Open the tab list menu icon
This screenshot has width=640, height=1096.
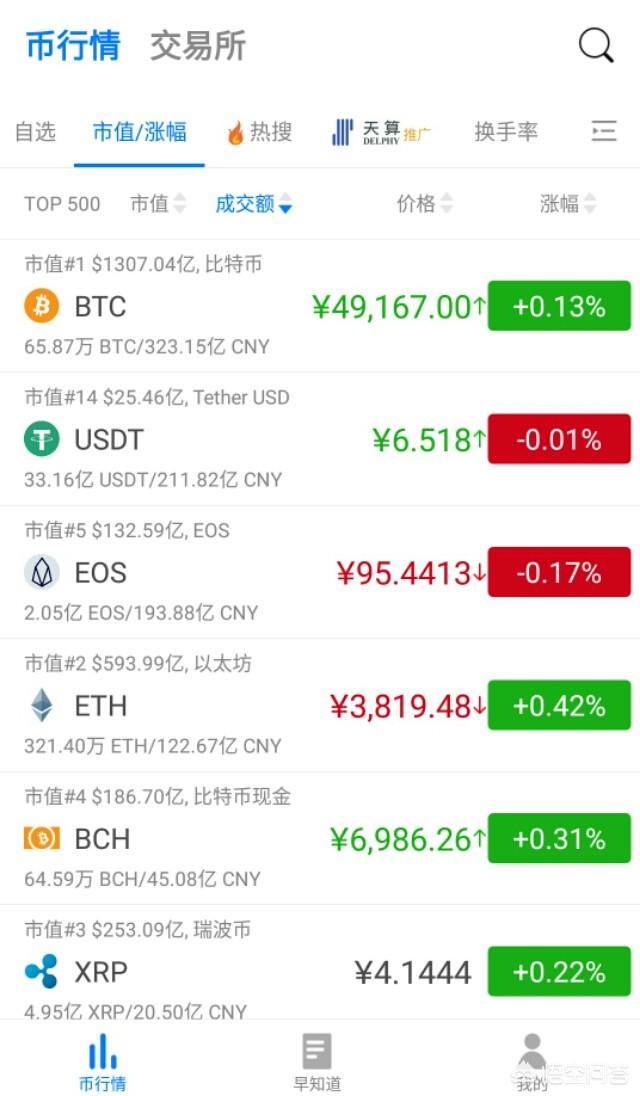tap(603, 131)
